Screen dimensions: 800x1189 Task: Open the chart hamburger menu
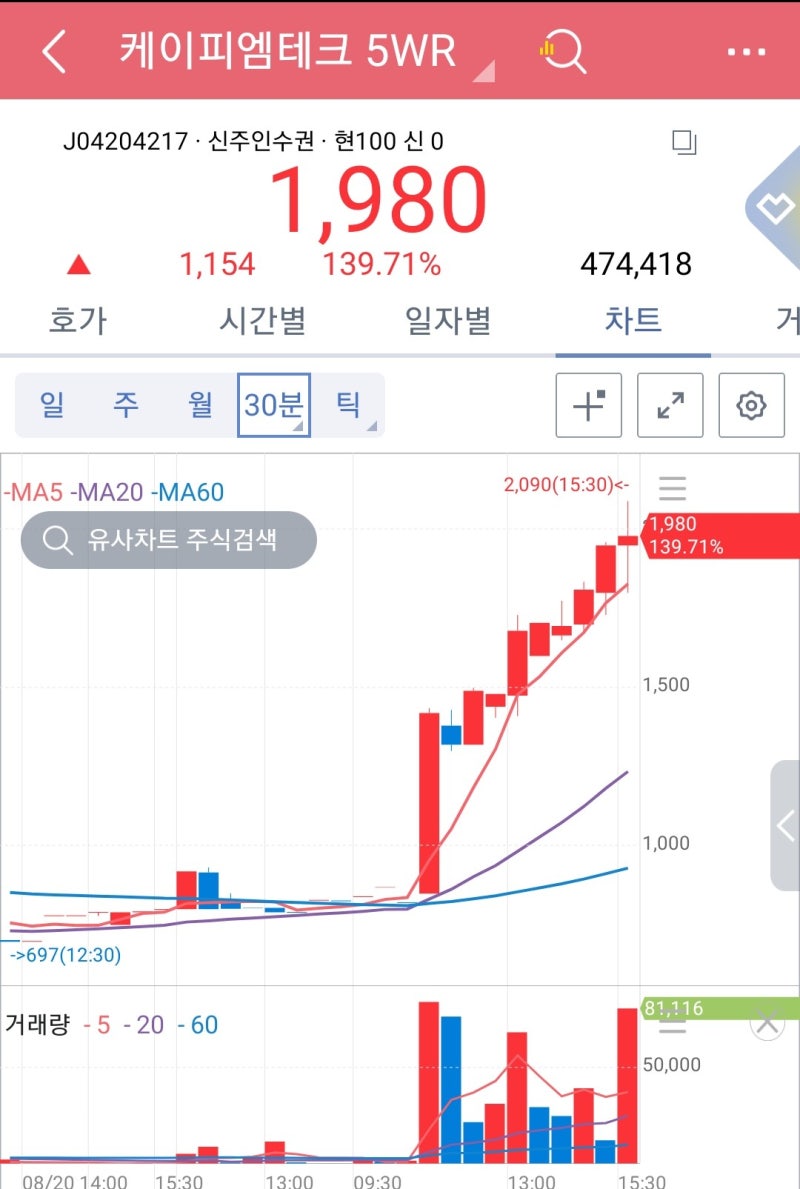672,488
